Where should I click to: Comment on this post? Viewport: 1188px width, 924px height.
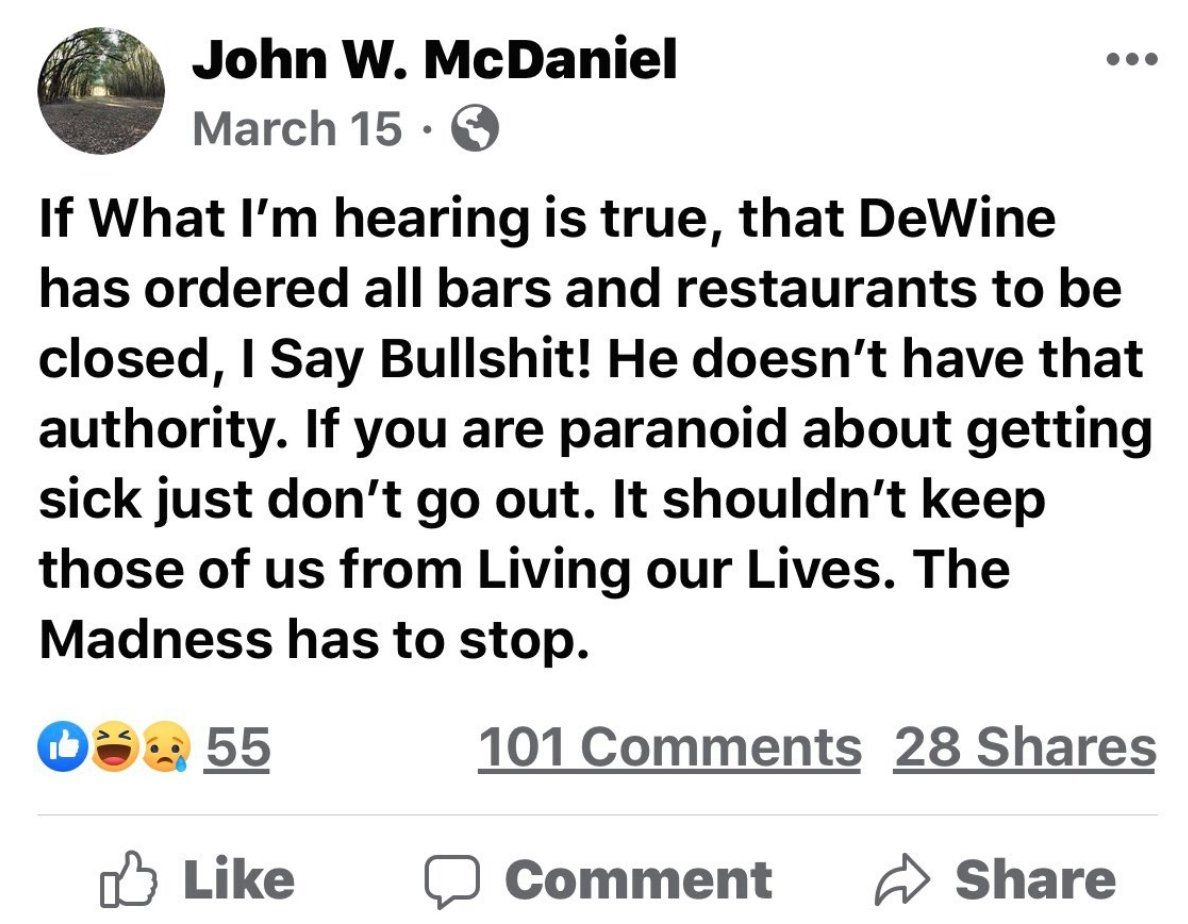point(598,878)
